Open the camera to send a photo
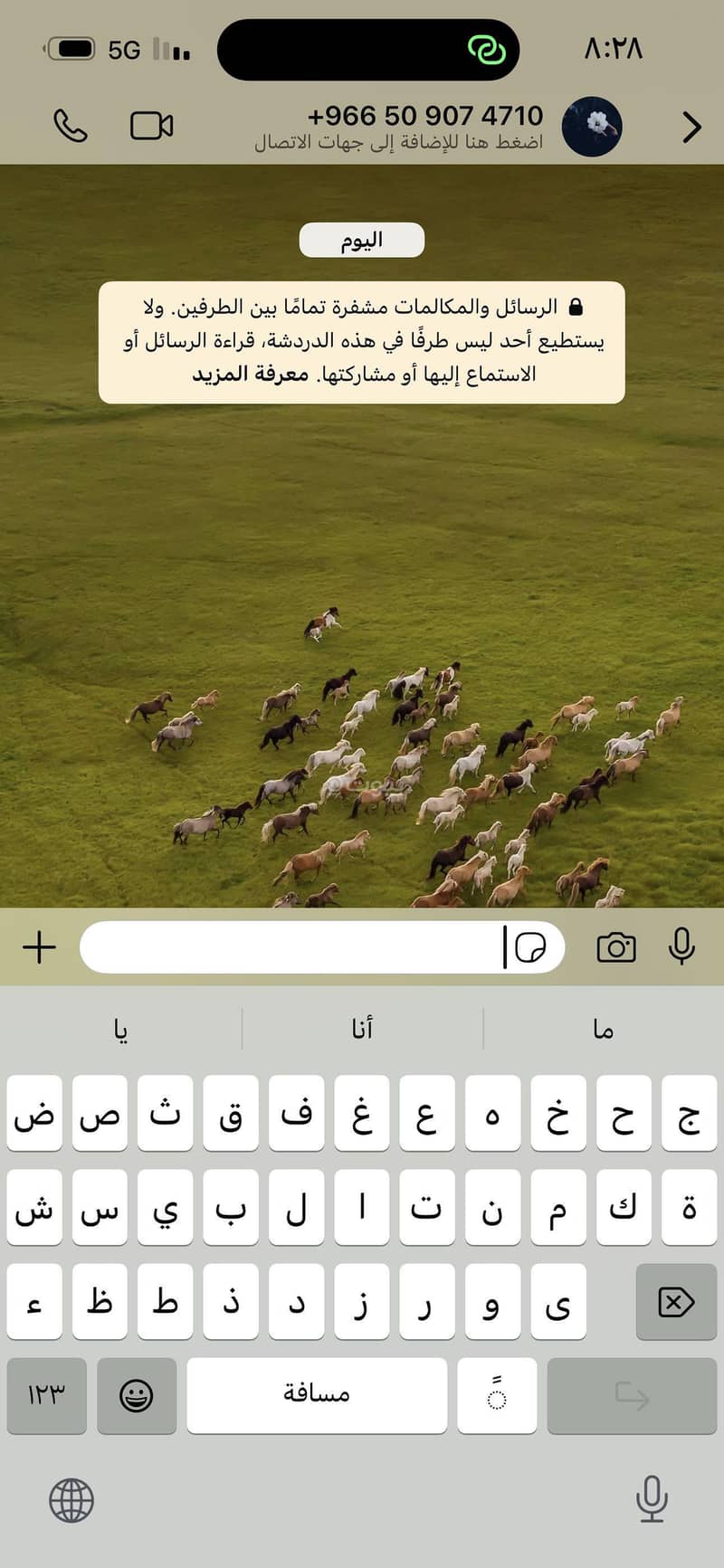Screen dimensions: 724x1568 point(616,947)
